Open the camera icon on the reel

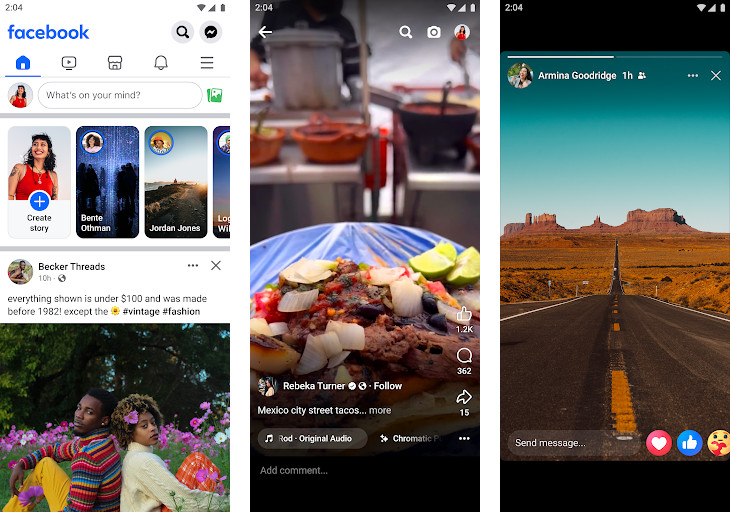point(434,32)
